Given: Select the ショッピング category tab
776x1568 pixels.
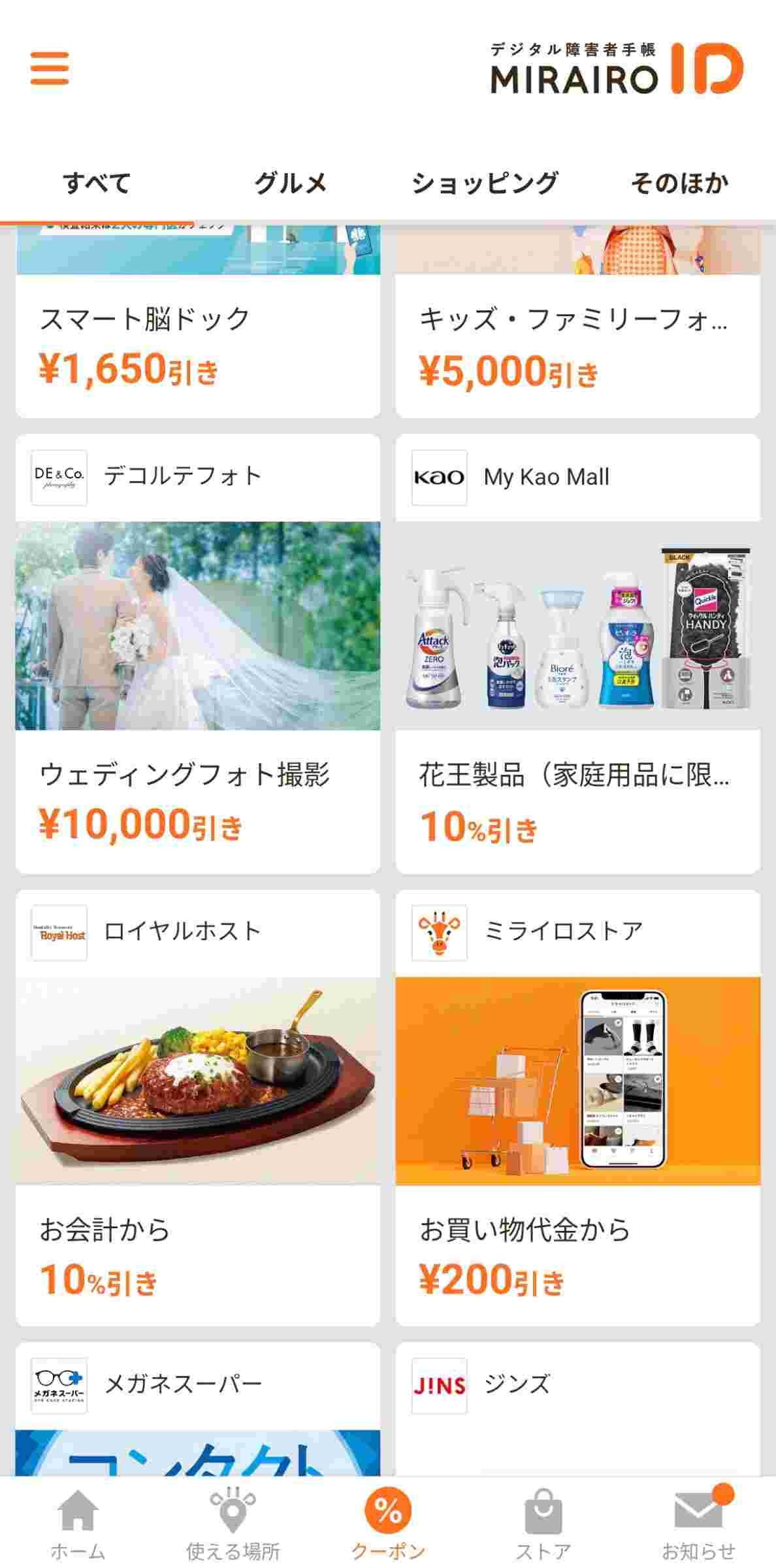Looking at the screenshot, I should (485, 183).
